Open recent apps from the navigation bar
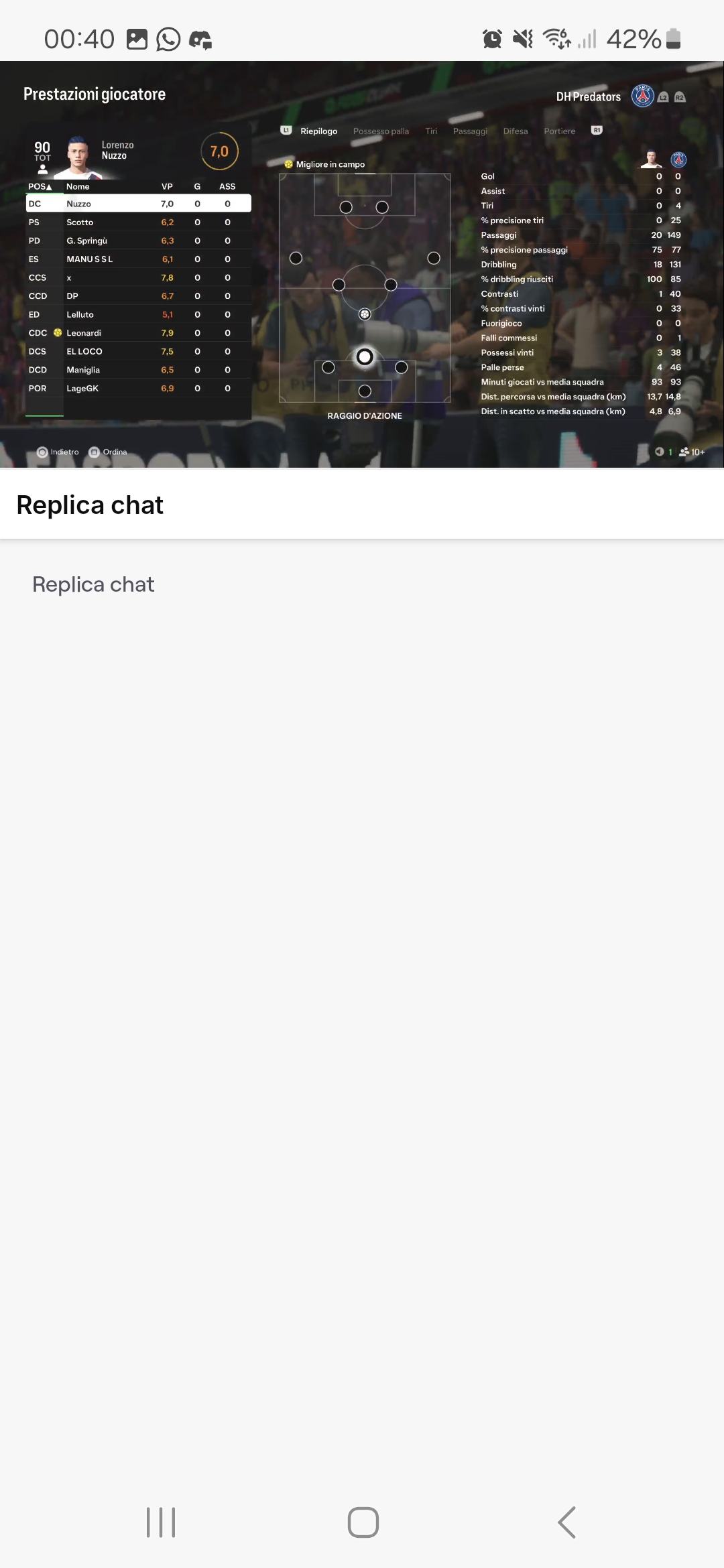The height and width of the screenshot is (1568, 724). coord(161,1522)
